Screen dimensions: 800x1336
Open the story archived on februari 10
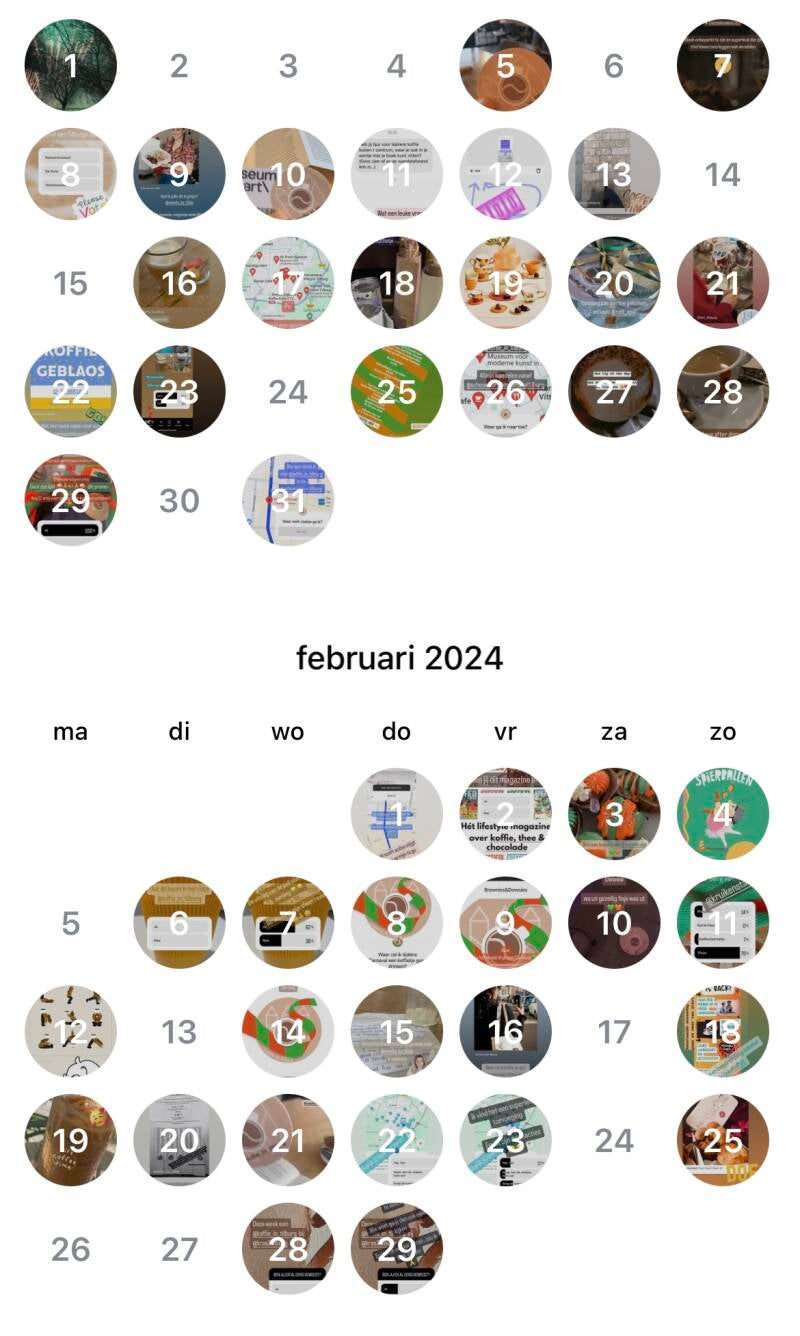[614, 923]
